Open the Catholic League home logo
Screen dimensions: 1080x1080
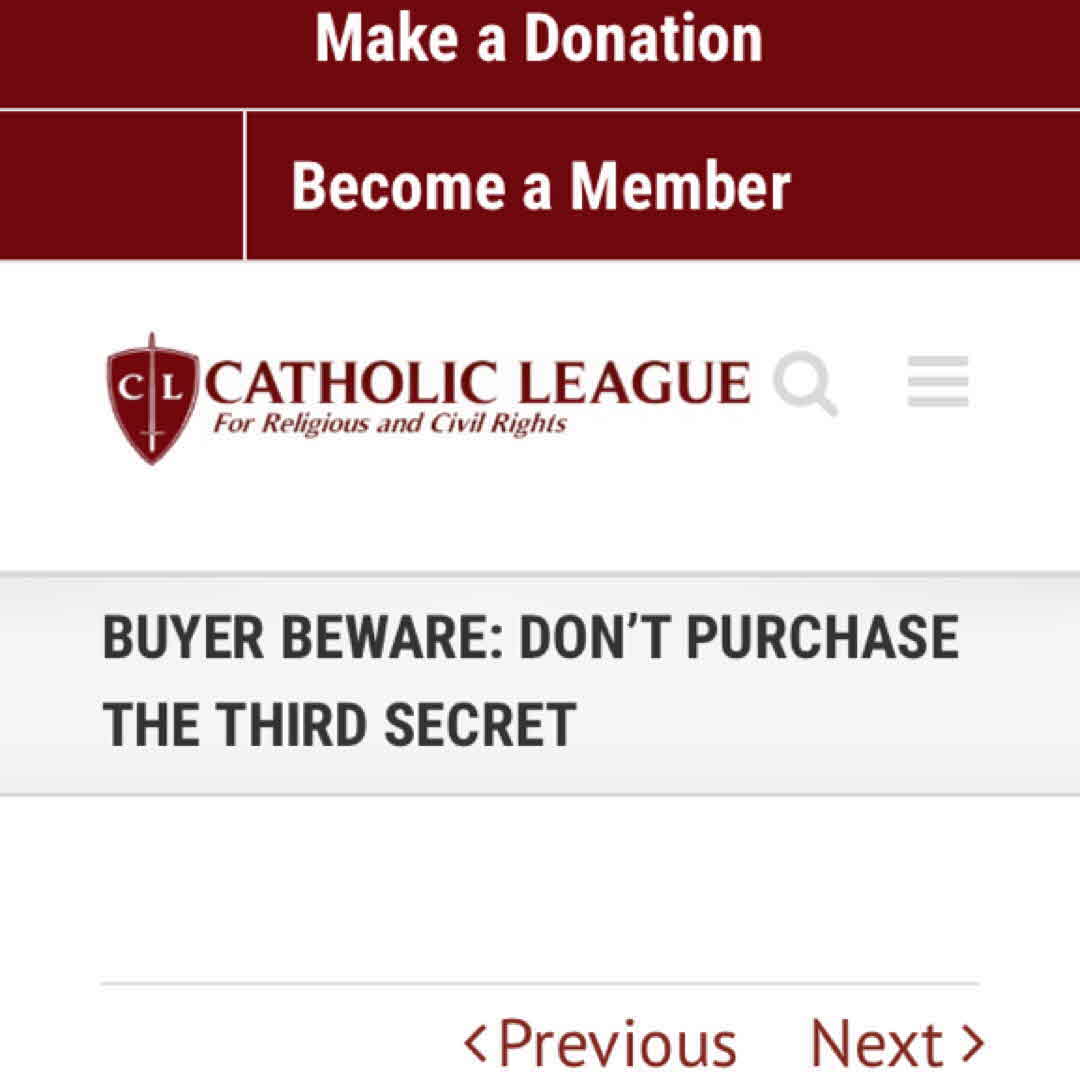tap(428, 398)
